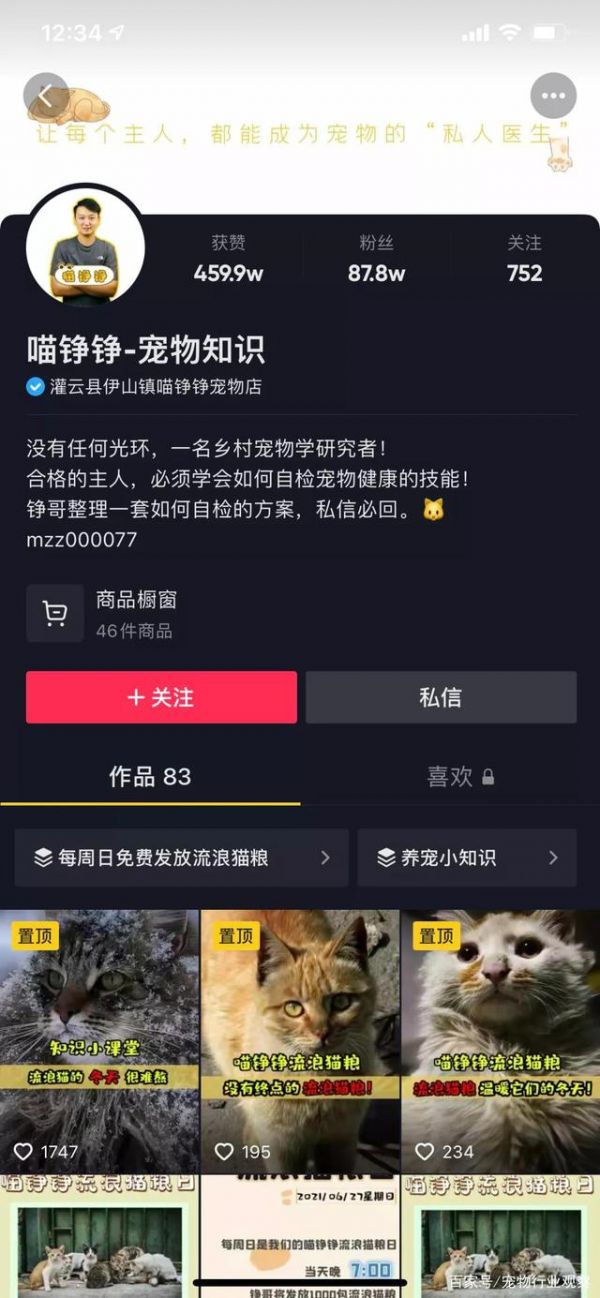Open the 养宠小知识 collection
The image size is (600, 1298).
coord(466,857)
